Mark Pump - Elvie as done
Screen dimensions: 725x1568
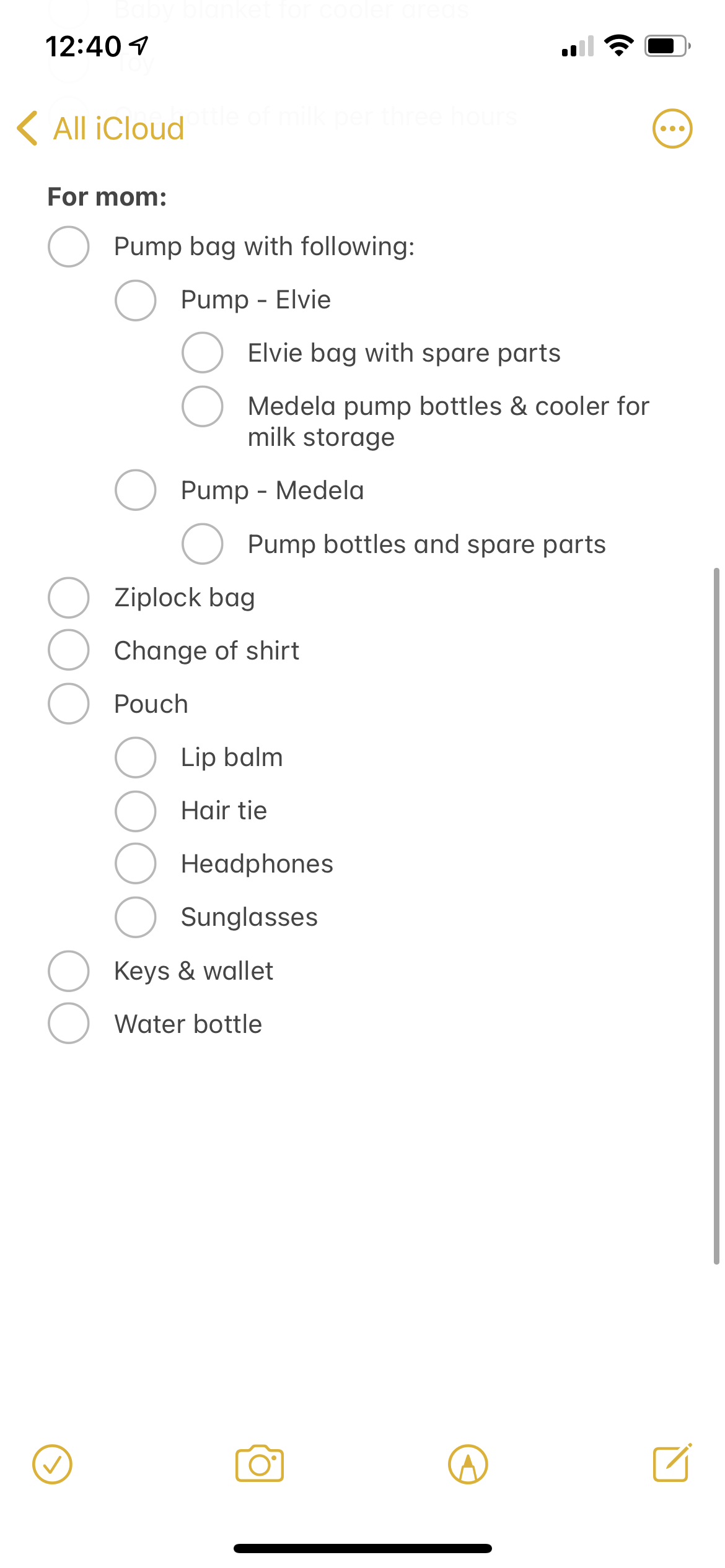pyautogui.click(x=135, y=300)
